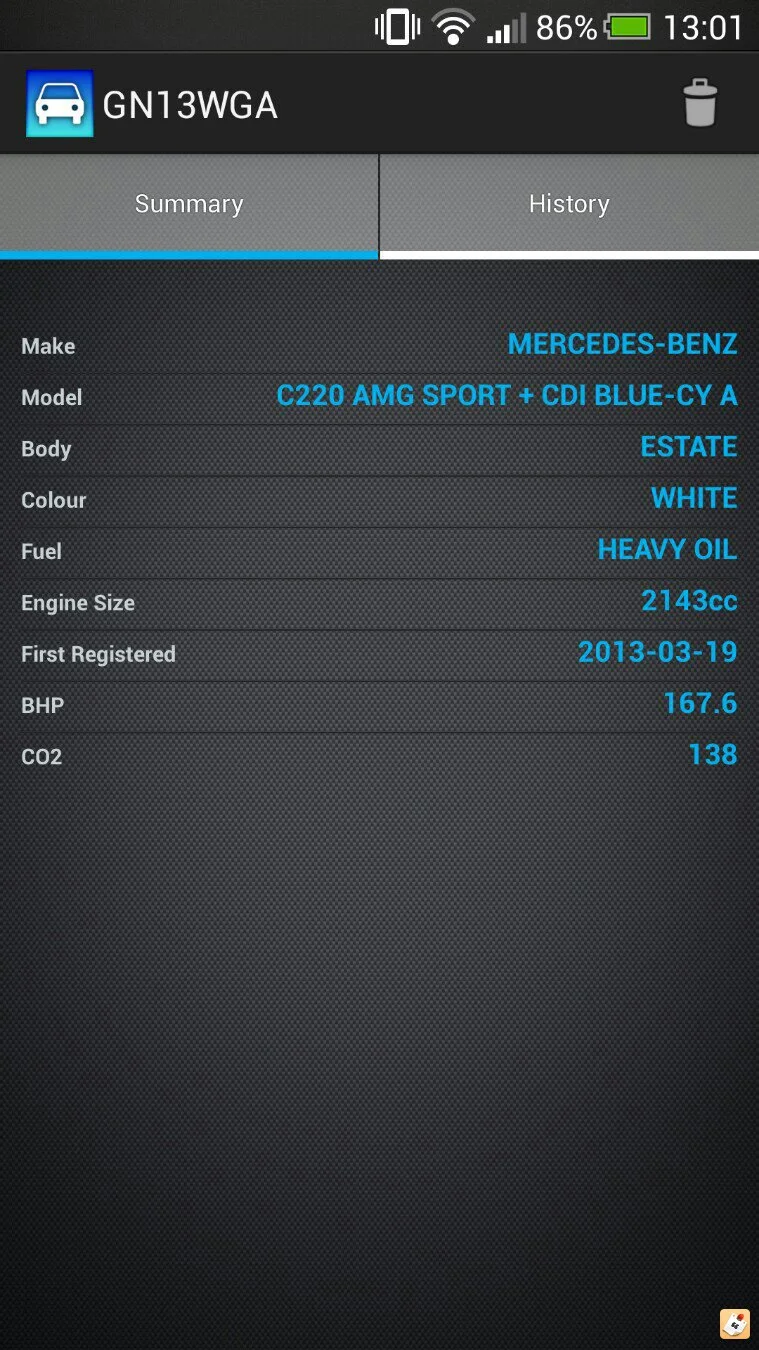Image resolution: width=759 pixels, height=1350 pixels.
Task: Switch to the History tab
Action: [569, 205]
